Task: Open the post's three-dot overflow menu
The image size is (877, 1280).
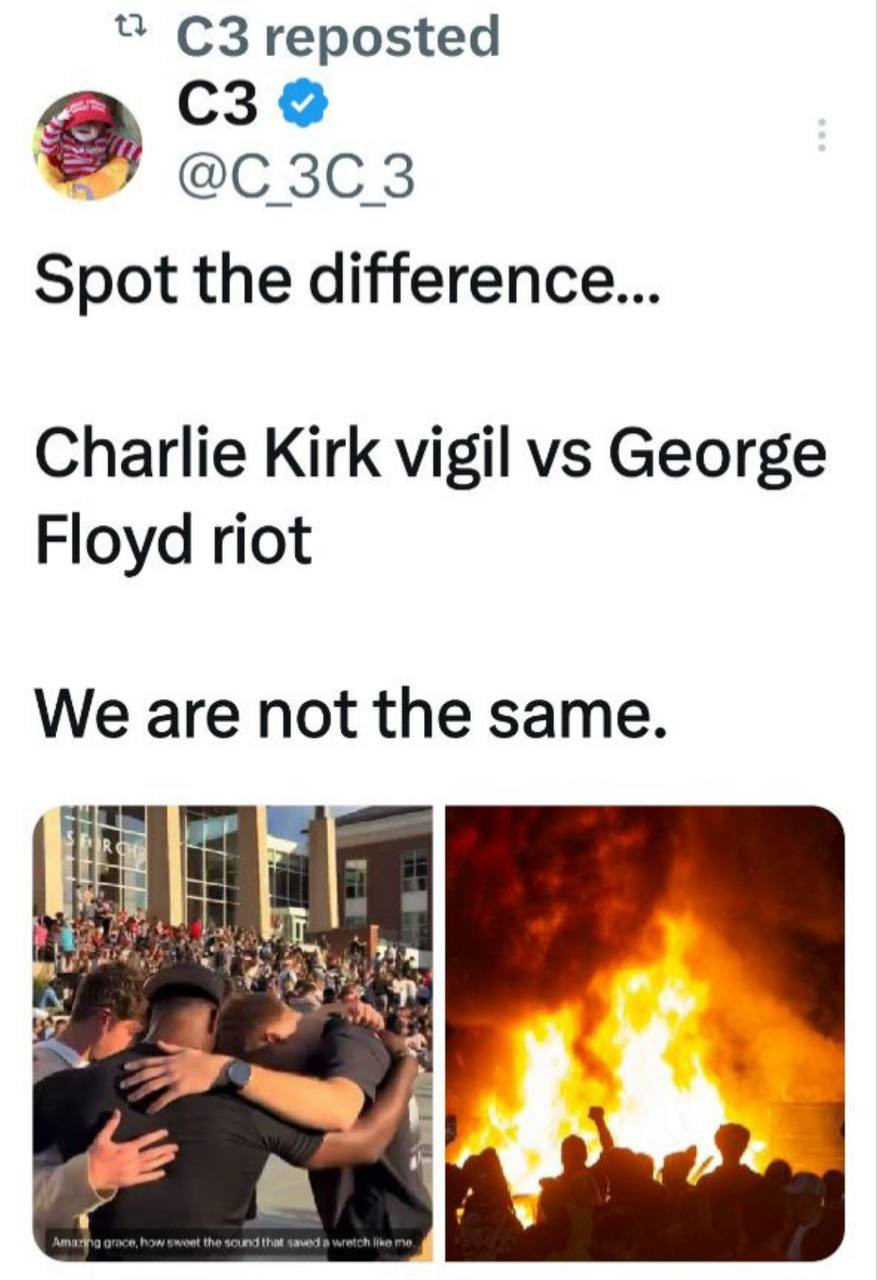Action: click(x=822, y=135)
